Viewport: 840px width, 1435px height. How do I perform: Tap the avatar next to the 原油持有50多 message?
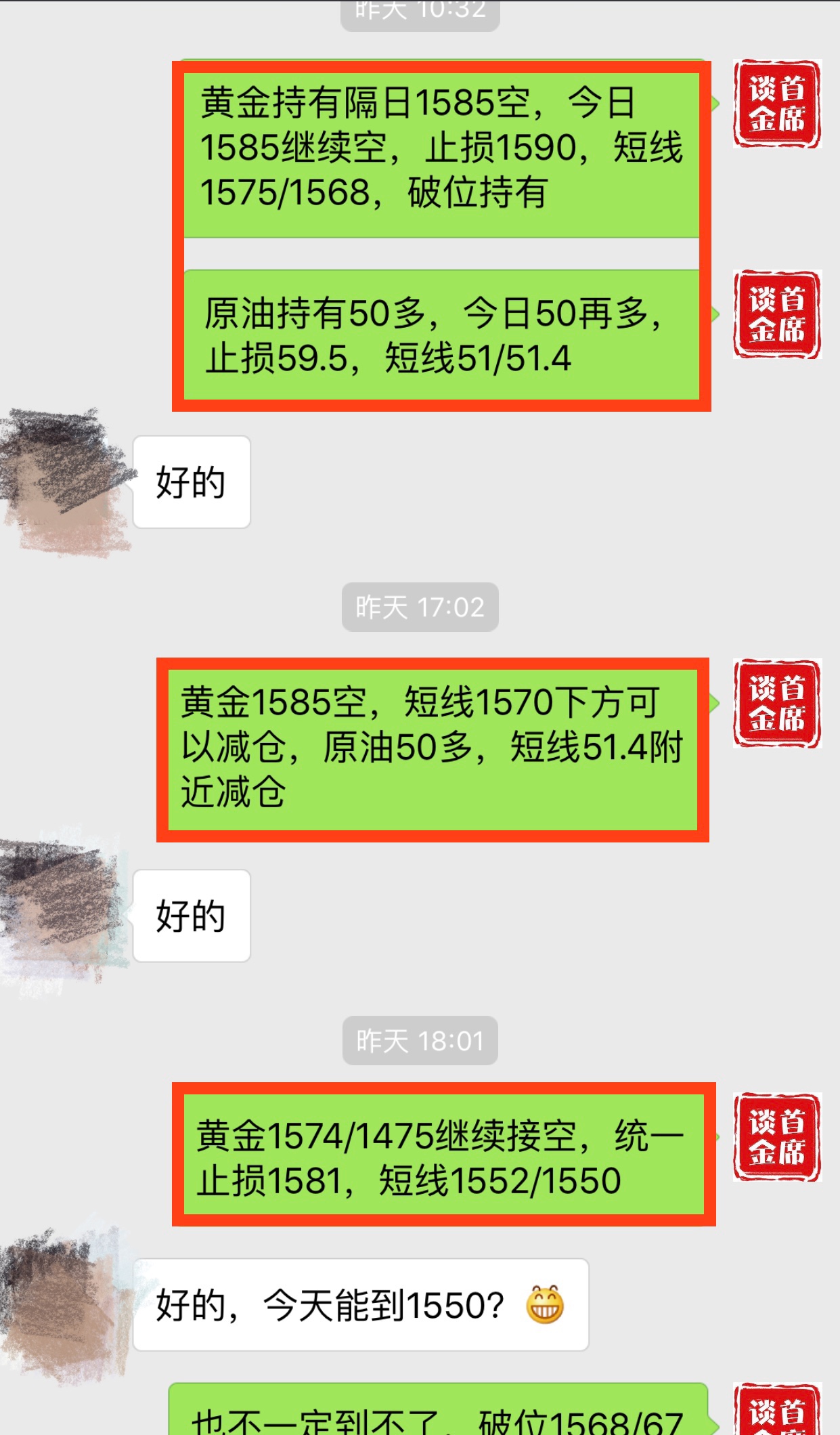click(x=777, y=314)
